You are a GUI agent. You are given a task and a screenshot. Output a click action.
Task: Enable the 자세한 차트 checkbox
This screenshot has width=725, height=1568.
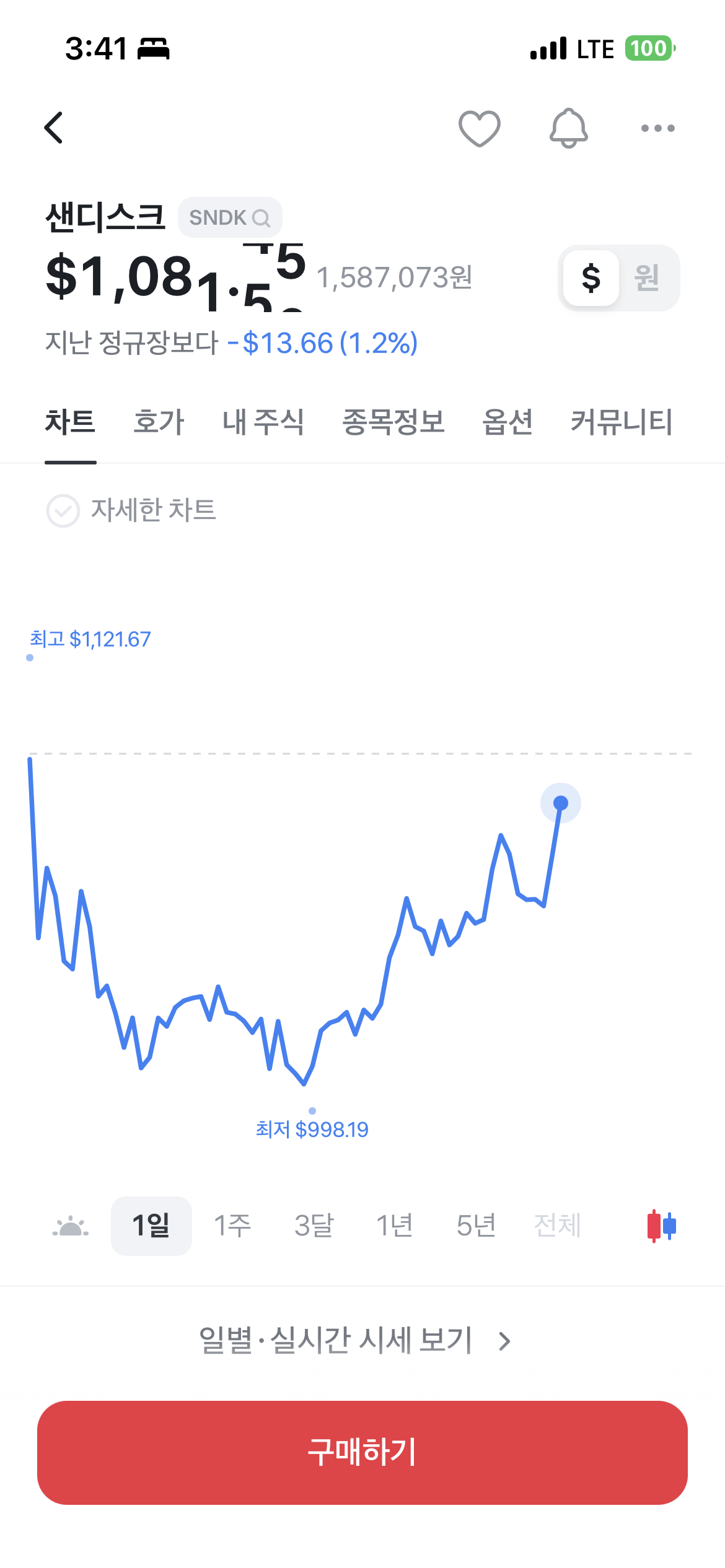[63, 511]
